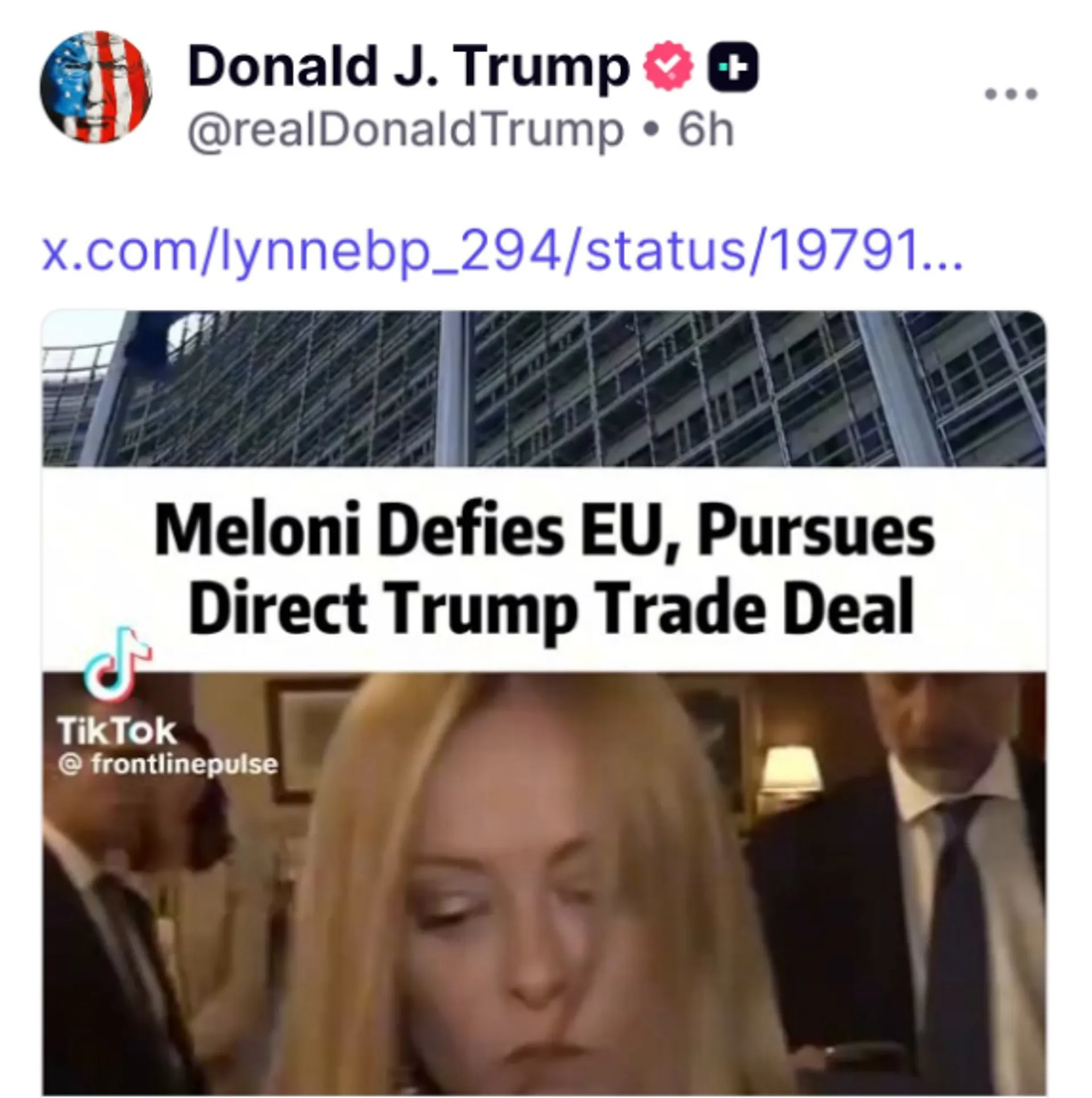Screen dimensions: 1092x1098
Task: Open the x.com/lynnebp_294 status link
Action: click(x=502, y=251)
